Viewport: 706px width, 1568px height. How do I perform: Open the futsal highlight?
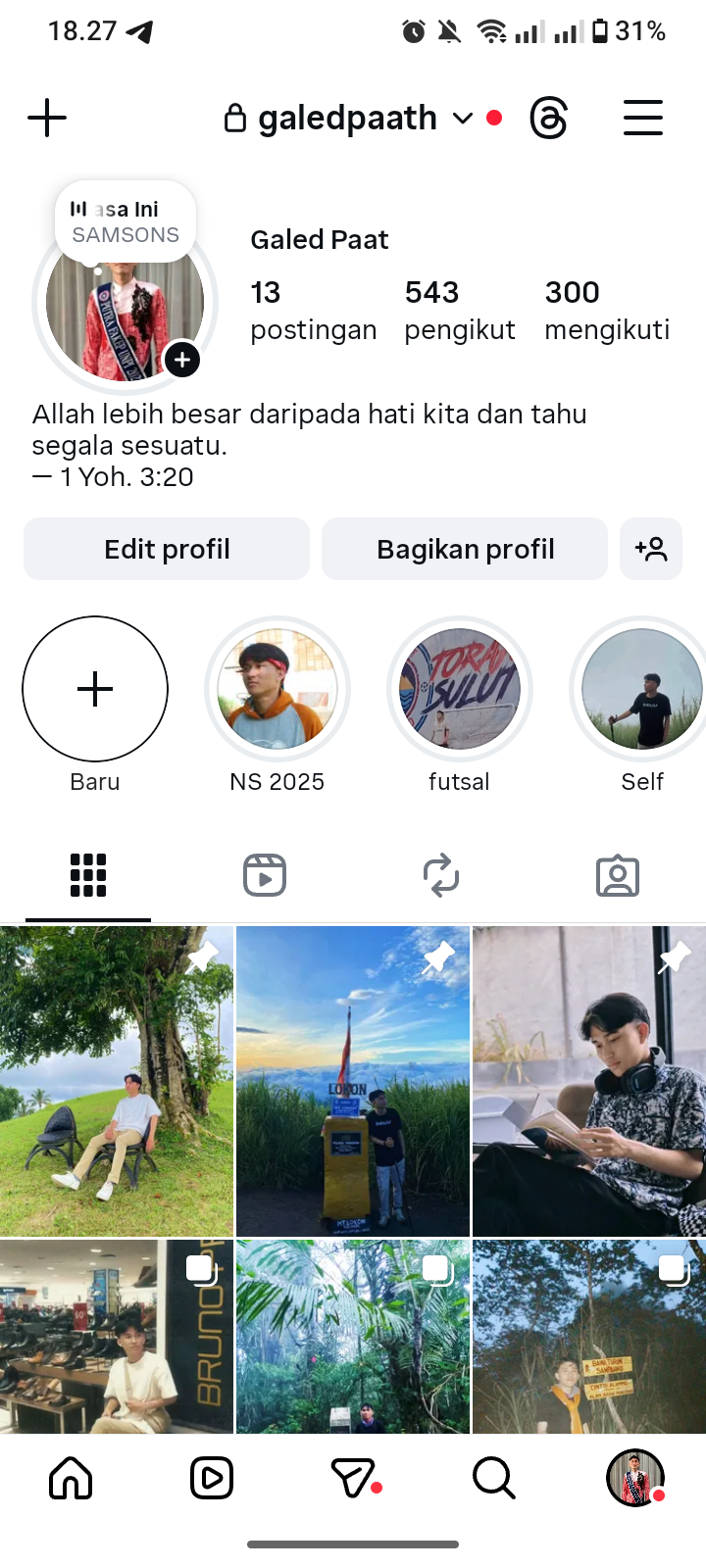[460, 689]
